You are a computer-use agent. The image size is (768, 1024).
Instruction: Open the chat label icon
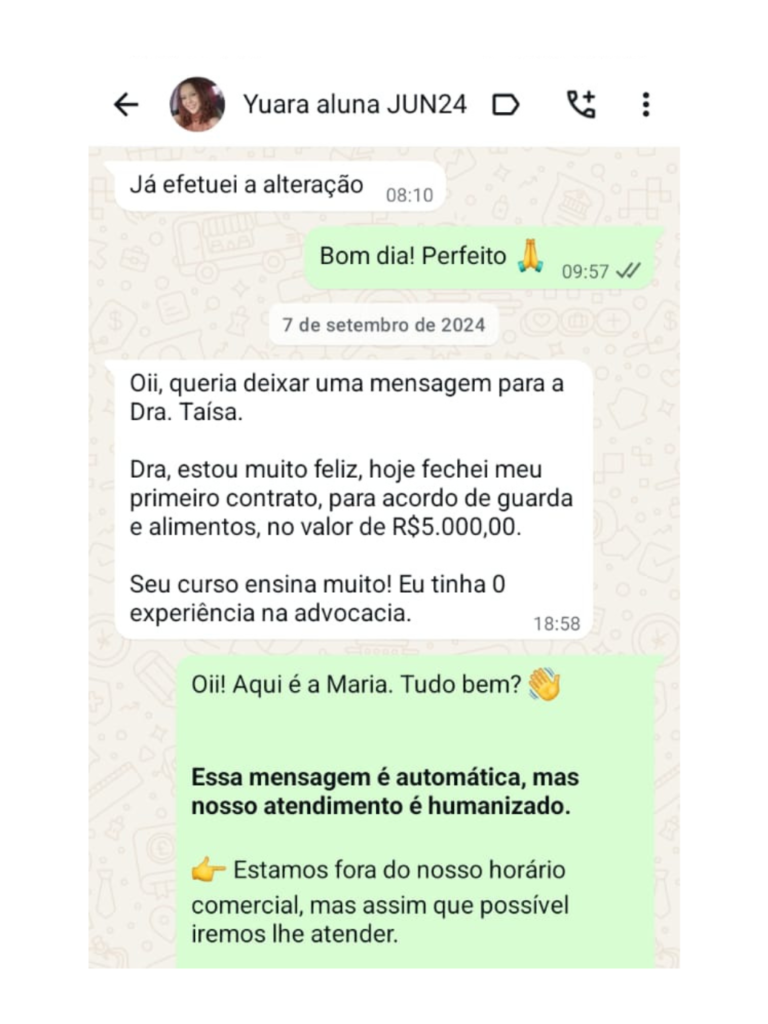click(x=506, y=105)
